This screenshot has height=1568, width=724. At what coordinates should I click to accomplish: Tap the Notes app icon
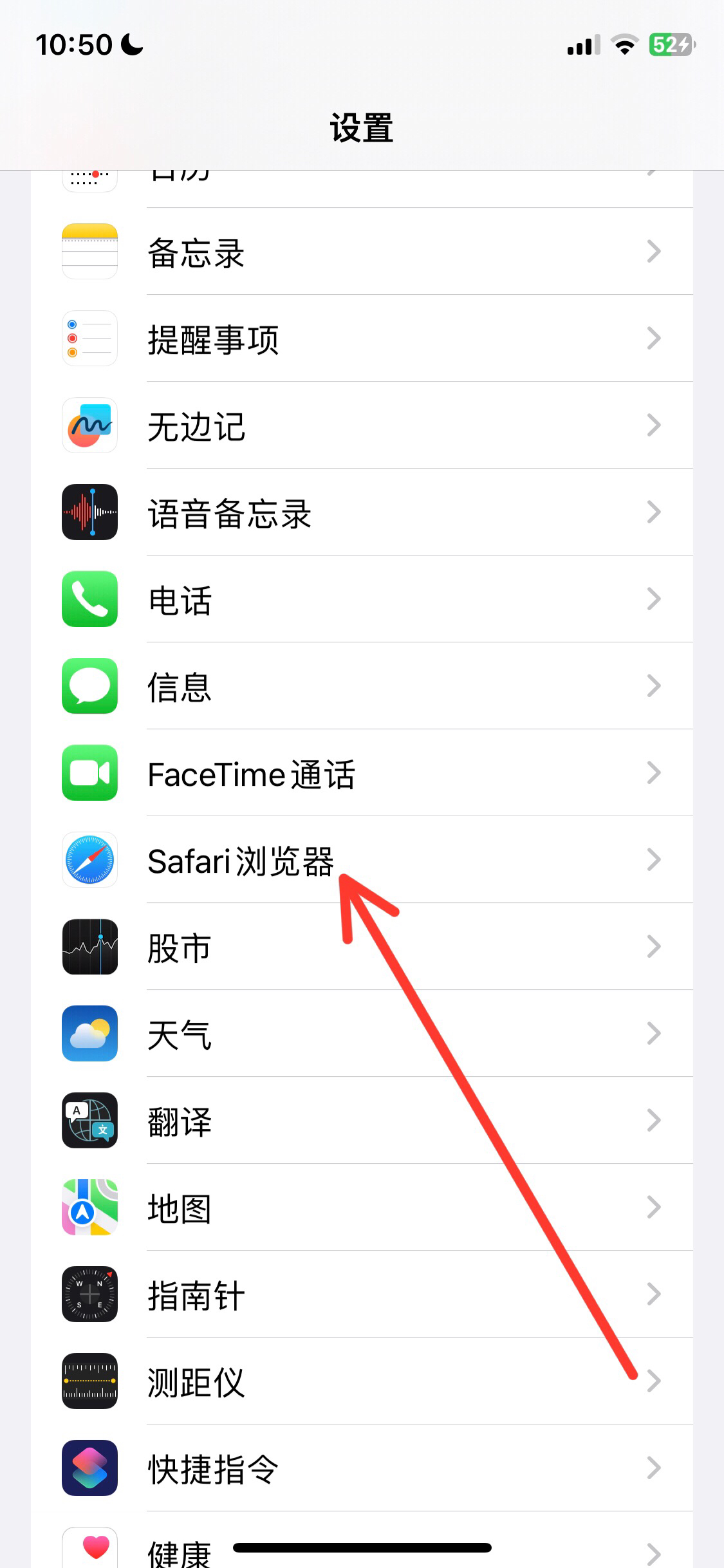pyautogui.click(x=89, y=252)
